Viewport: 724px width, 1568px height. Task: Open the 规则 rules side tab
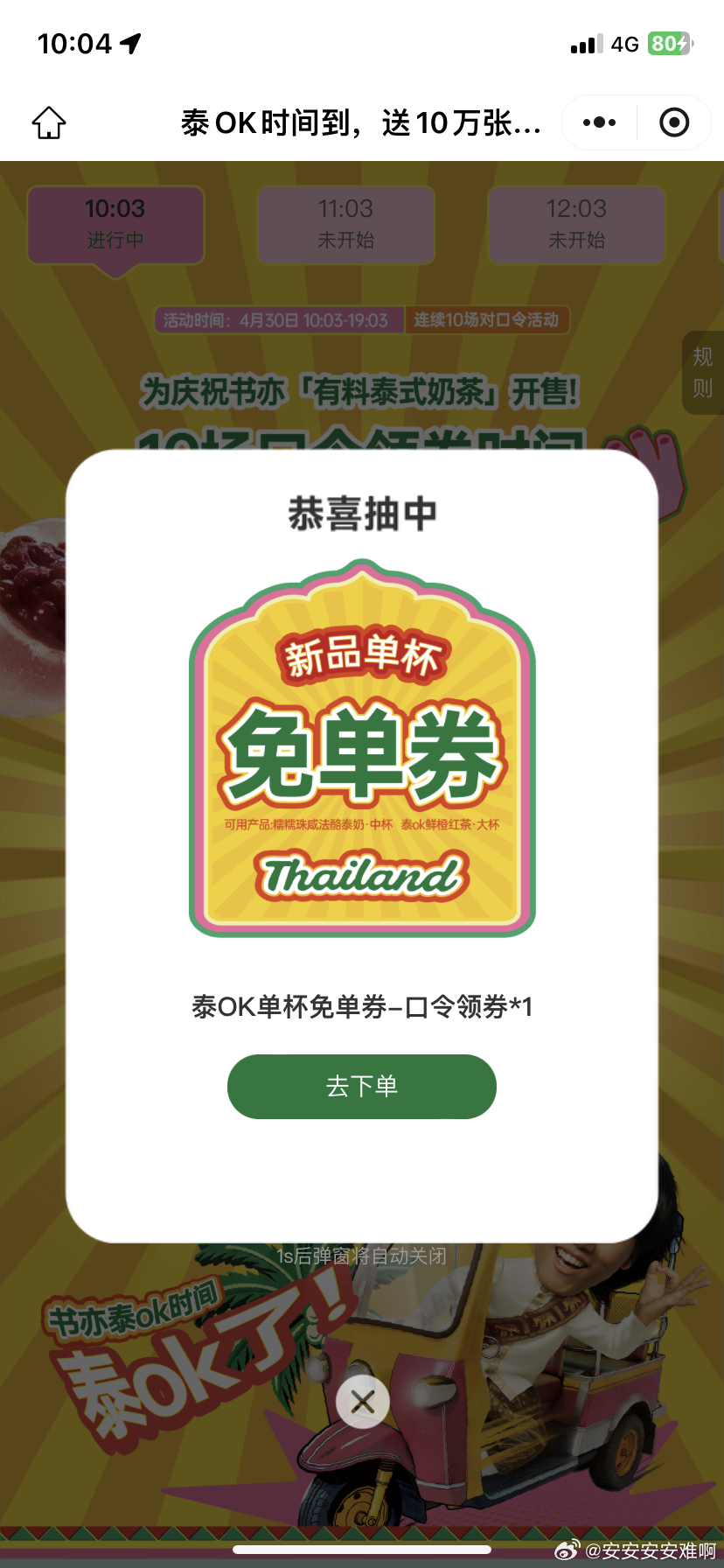(702, 372)
